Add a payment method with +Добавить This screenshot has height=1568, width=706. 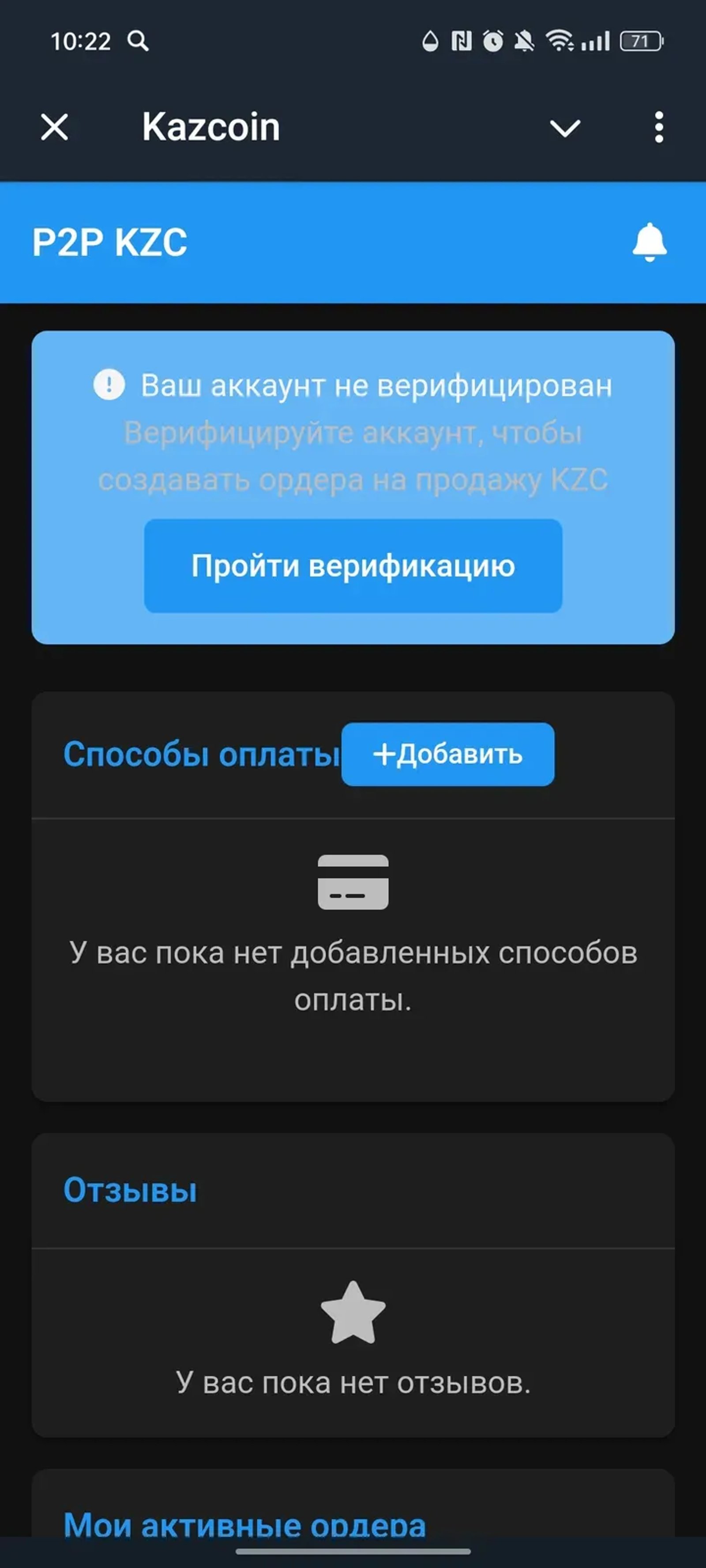click(x=448, y=754)
